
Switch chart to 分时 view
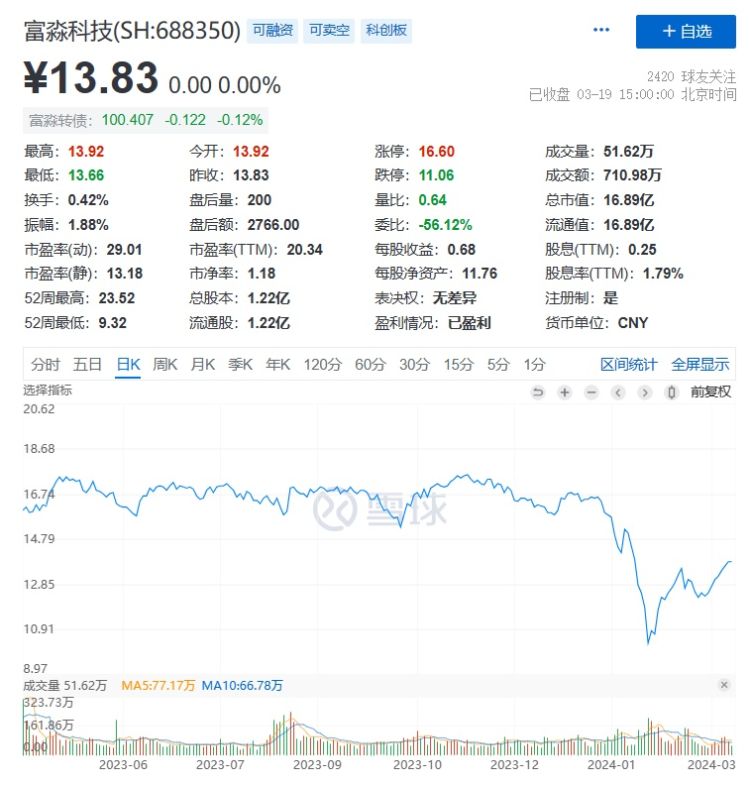(45, 365)
